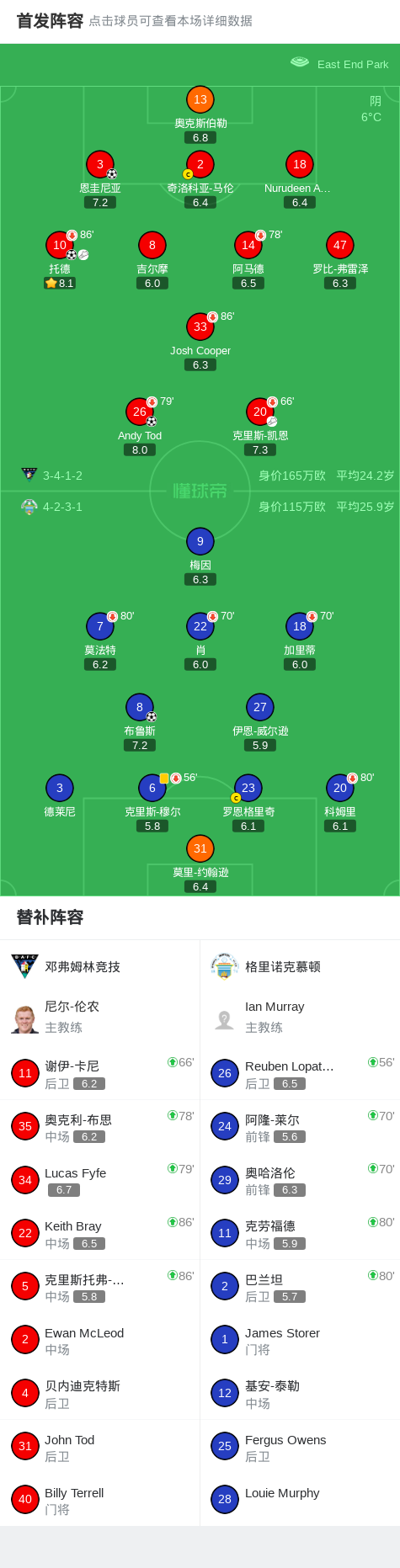The width and height of the screenshot is (400, 1568).
Task: Open coach 尼尔-伦农 profile
Action: click(x=100, y=1017)
